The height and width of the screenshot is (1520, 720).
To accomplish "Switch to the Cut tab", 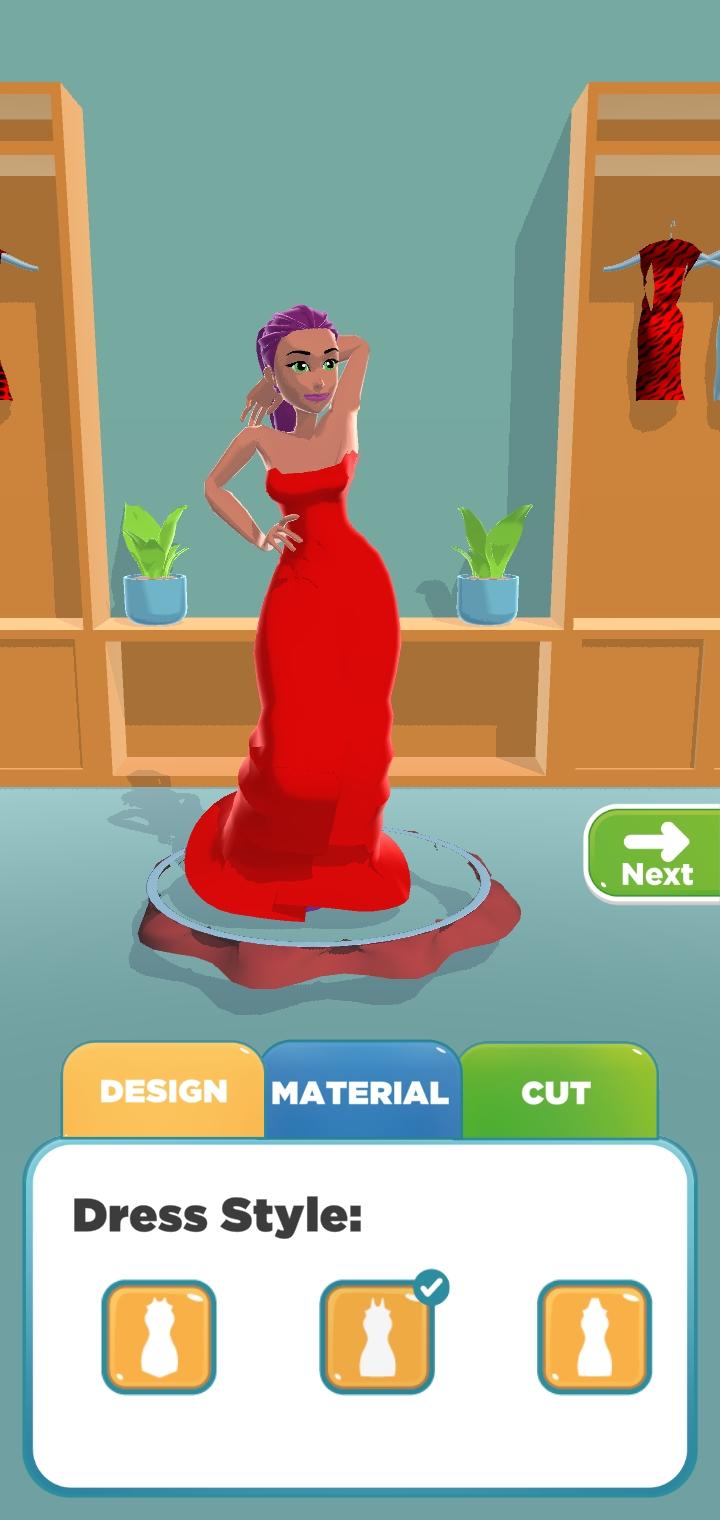I will point(556,1092).
